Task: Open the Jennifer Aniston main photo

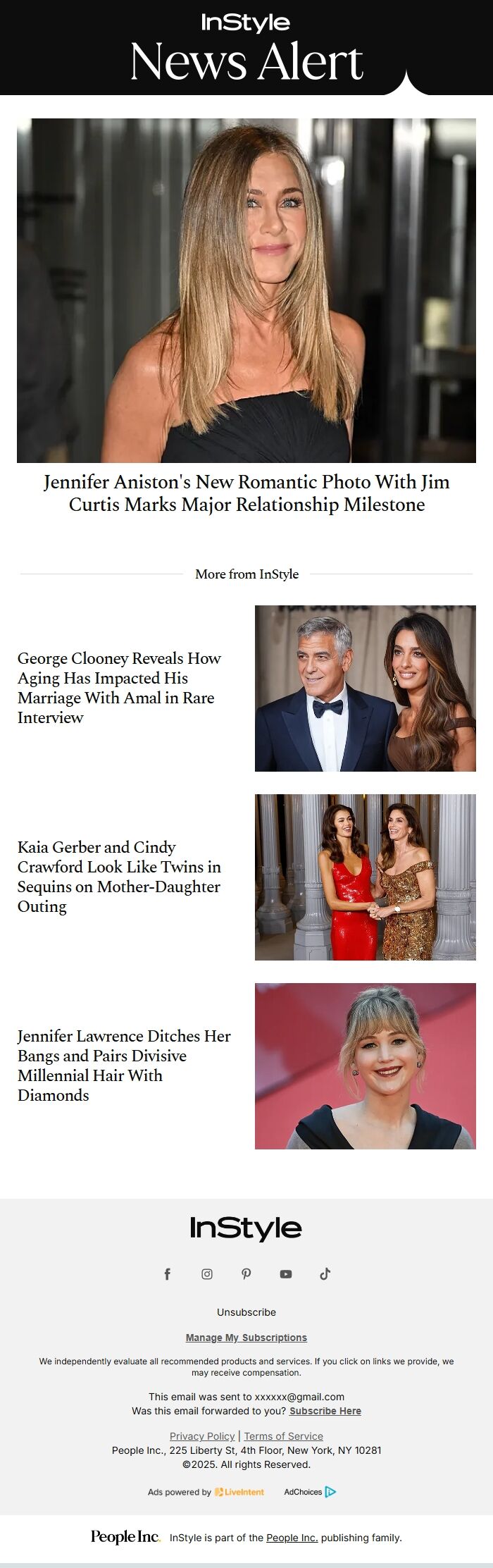Action: [x=246, y=290]
